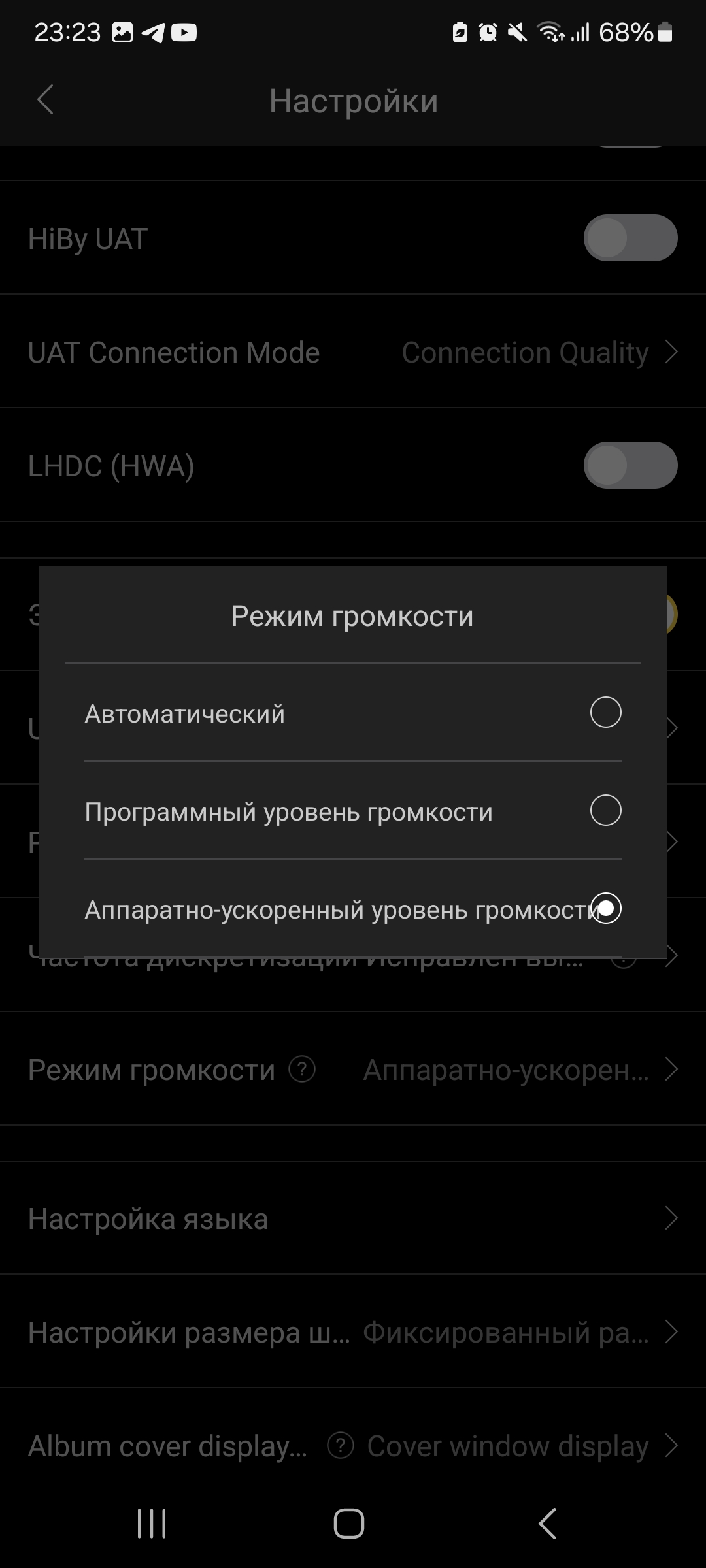Enable the LHDC (HWA) switch
The width and height of the screenshot is (706, 1568).
pyautogui.click(x=630, y=465)
